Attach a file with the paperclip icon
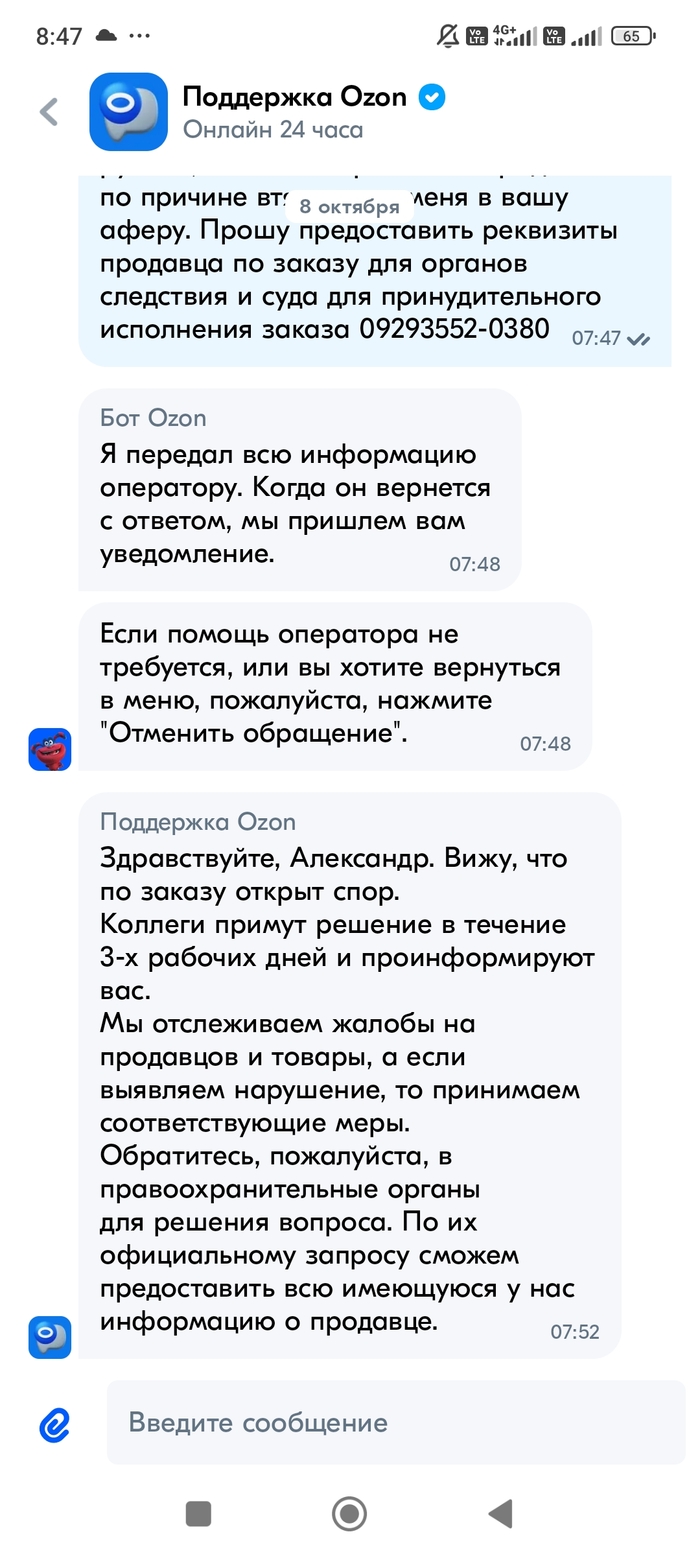700x1556 pixels. point(54,1424)
